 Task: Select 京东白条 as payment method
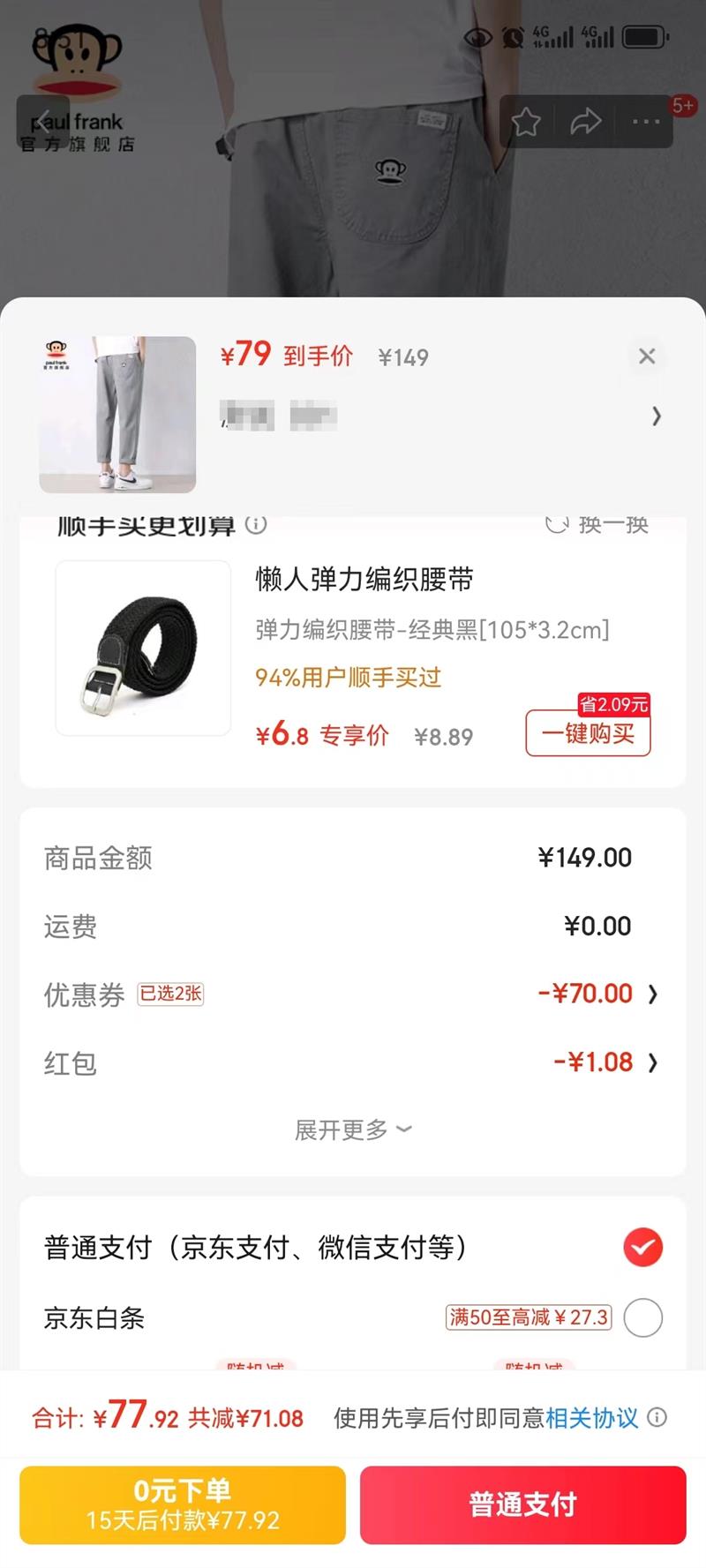[x=642, y=1317]
